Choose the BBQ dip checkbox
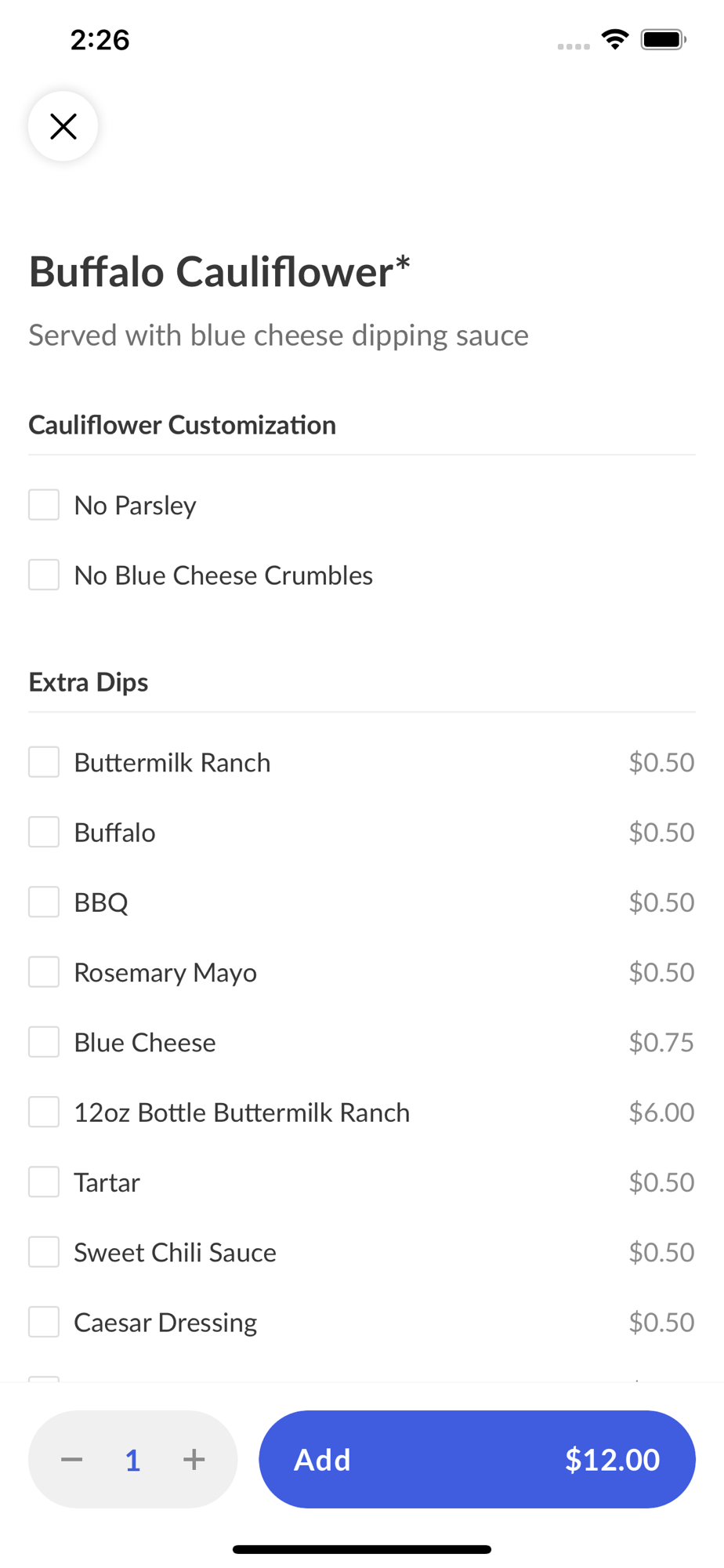The width and height of the screenshot is (724, 1568). 44,902
